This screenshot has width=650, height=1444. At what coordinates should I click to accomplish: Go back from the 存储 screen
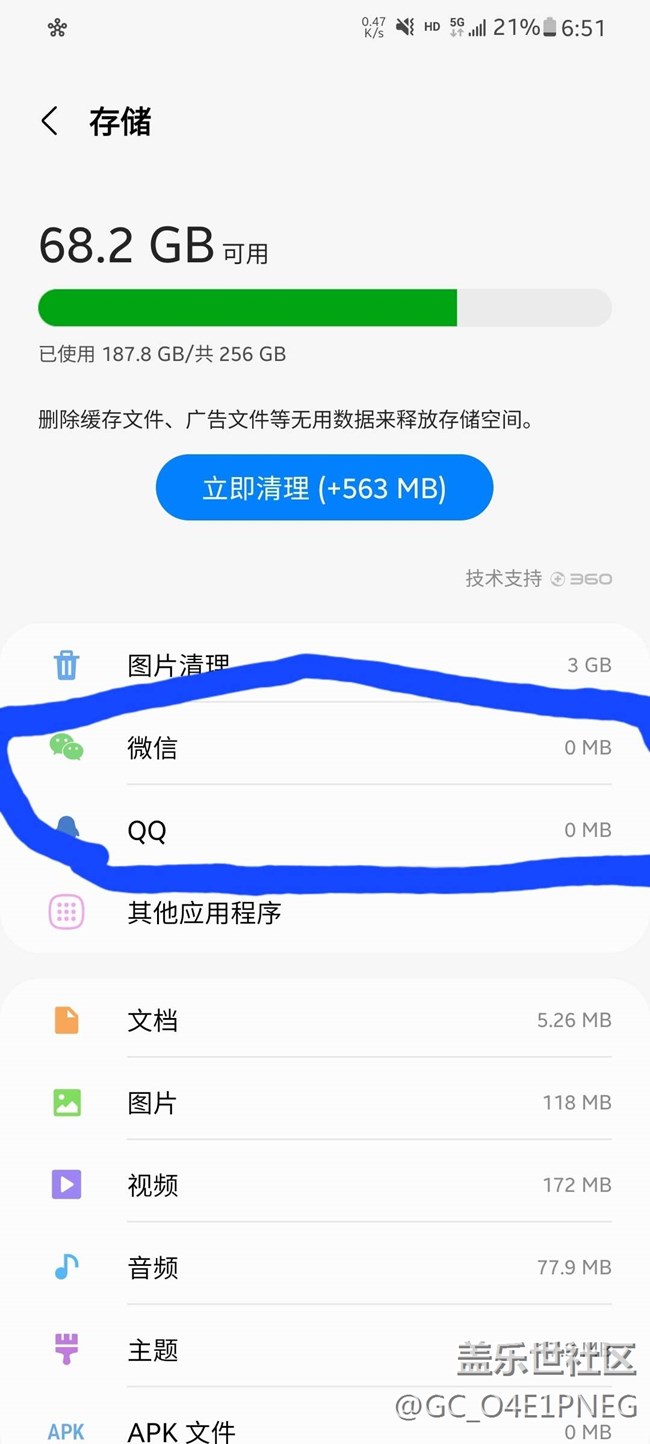(49, 122)
